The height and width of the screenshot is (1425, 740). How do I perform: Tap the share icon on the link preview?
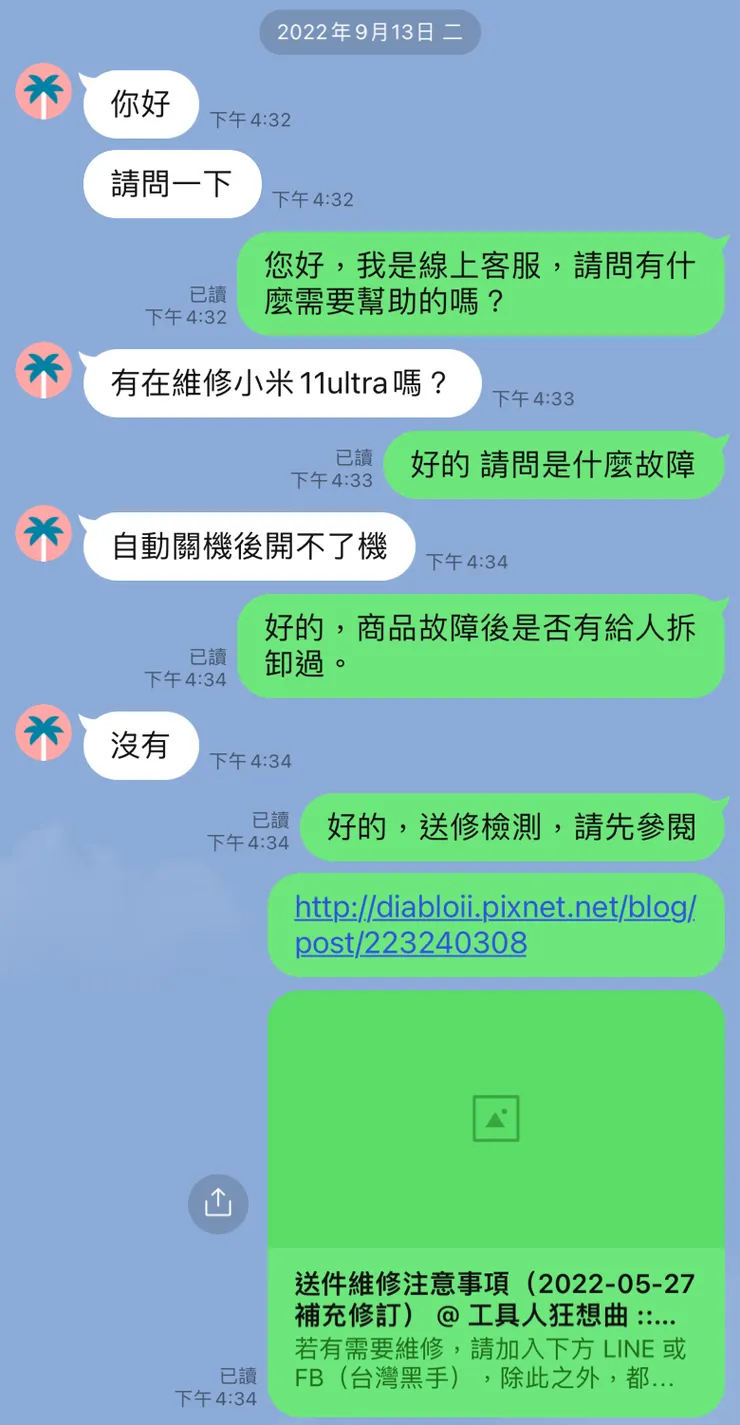217,1204
